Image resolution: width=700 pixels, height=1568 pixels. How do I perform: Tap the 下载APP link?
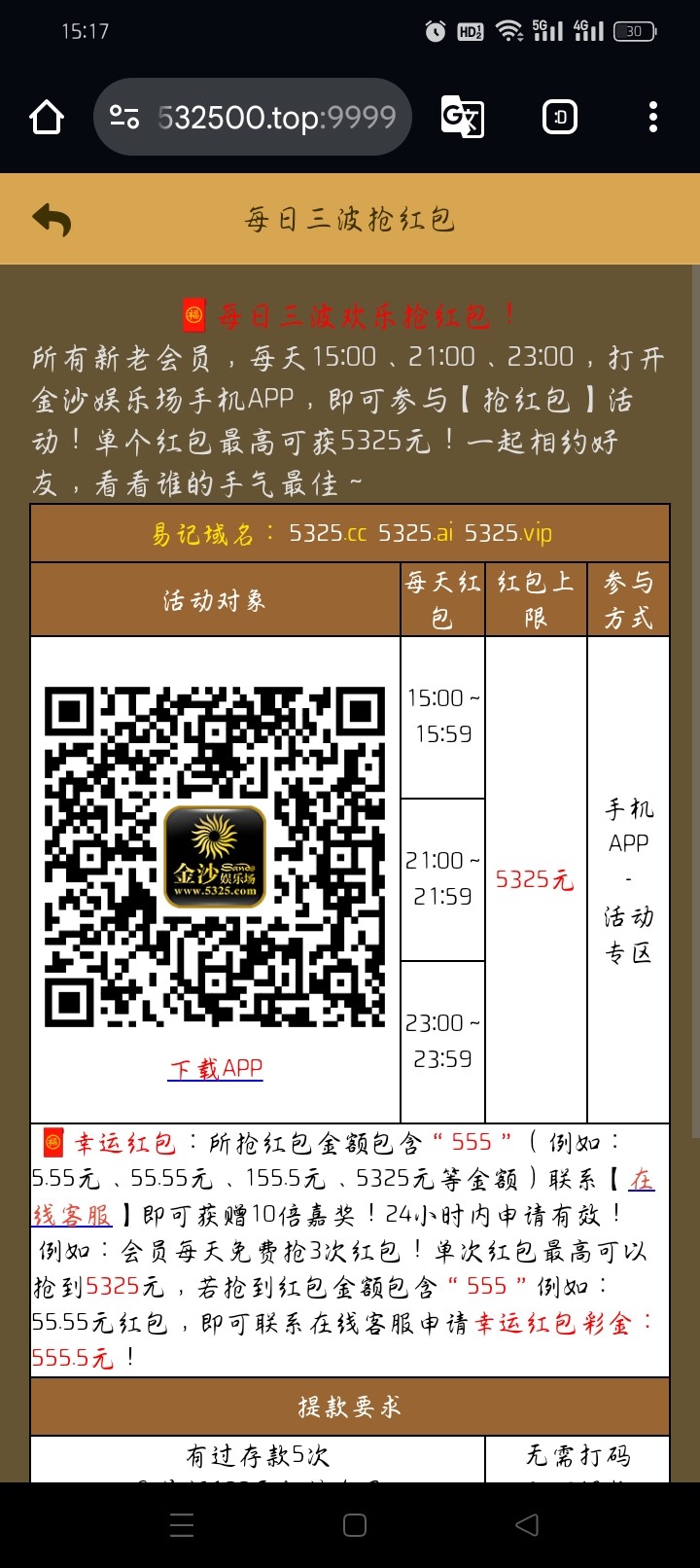(216, 1068)
